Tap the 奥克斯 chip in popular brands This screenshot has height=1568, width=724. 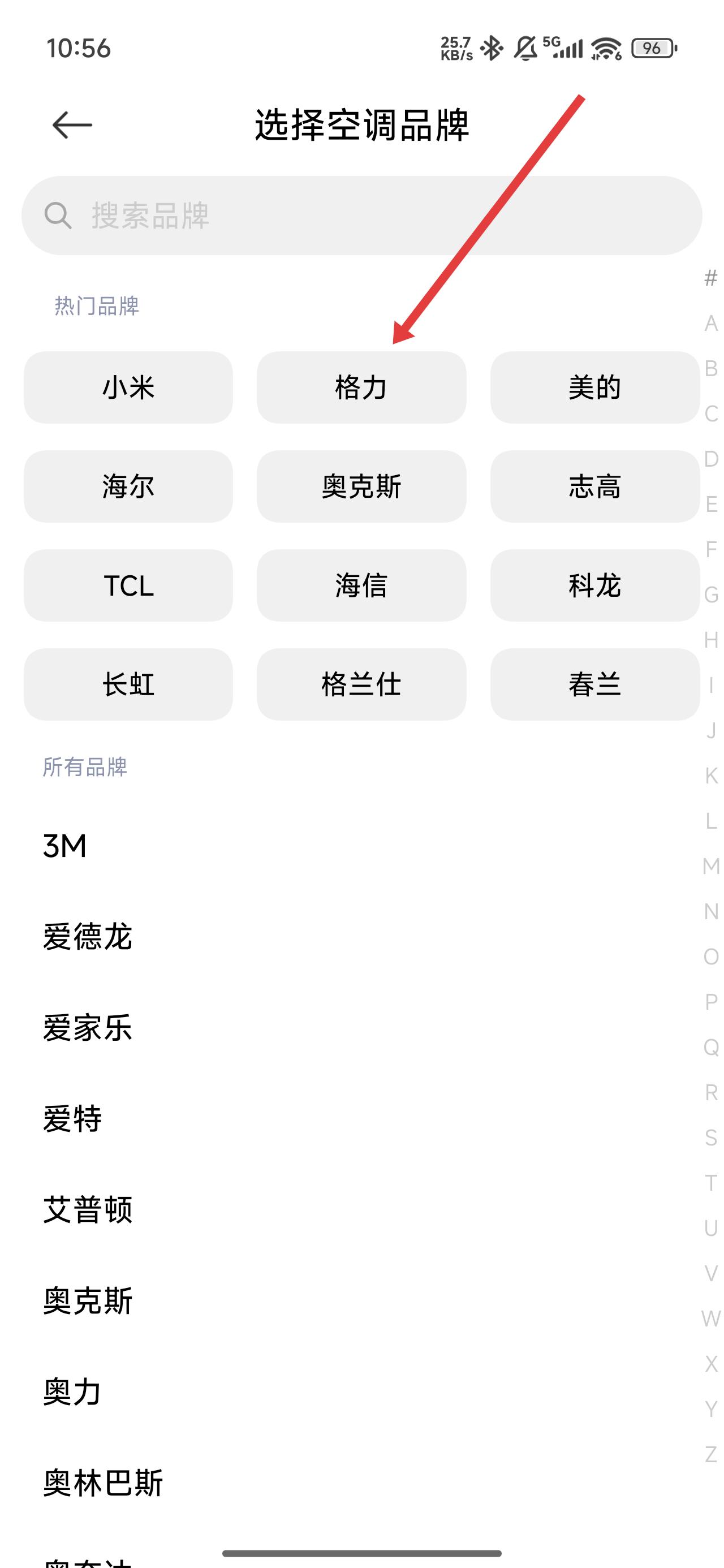(x=361, y=486)
